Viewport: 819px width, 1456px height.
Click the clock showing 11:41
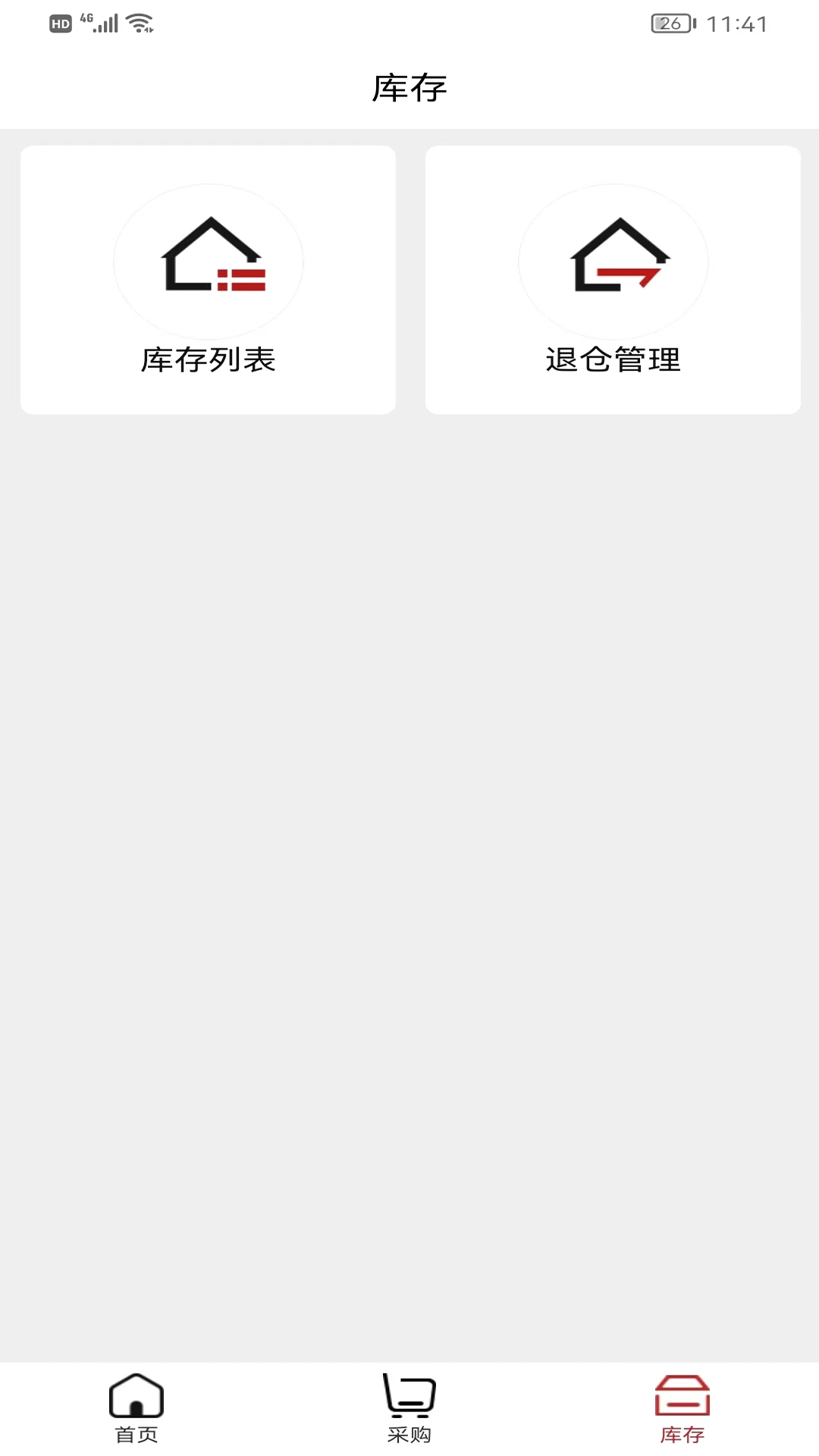pyautogui.click(x=737, y=23)
